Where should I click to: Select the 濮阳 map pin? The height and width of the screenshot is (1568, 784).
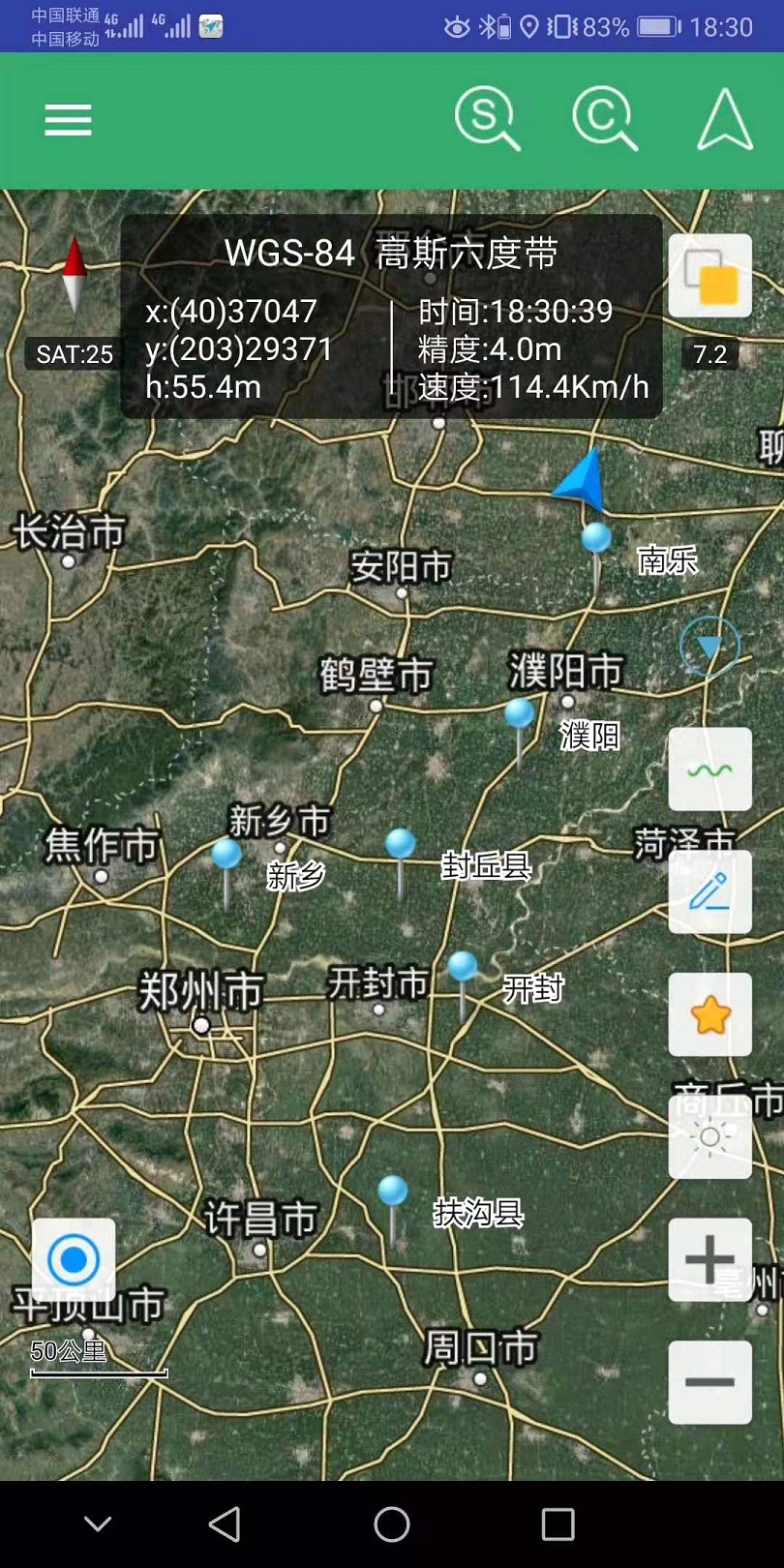[x=520, y=732]
